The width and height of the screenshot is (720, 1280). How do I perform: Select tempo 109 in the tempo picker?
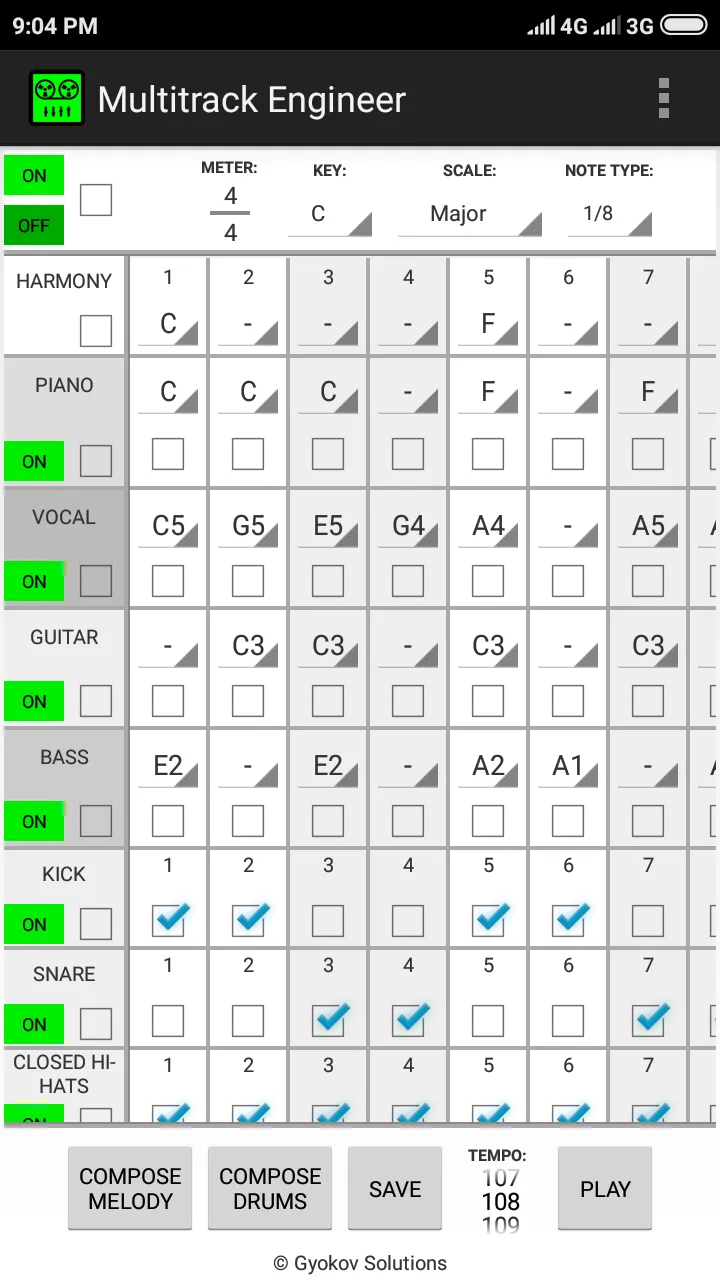[501, 1225]
